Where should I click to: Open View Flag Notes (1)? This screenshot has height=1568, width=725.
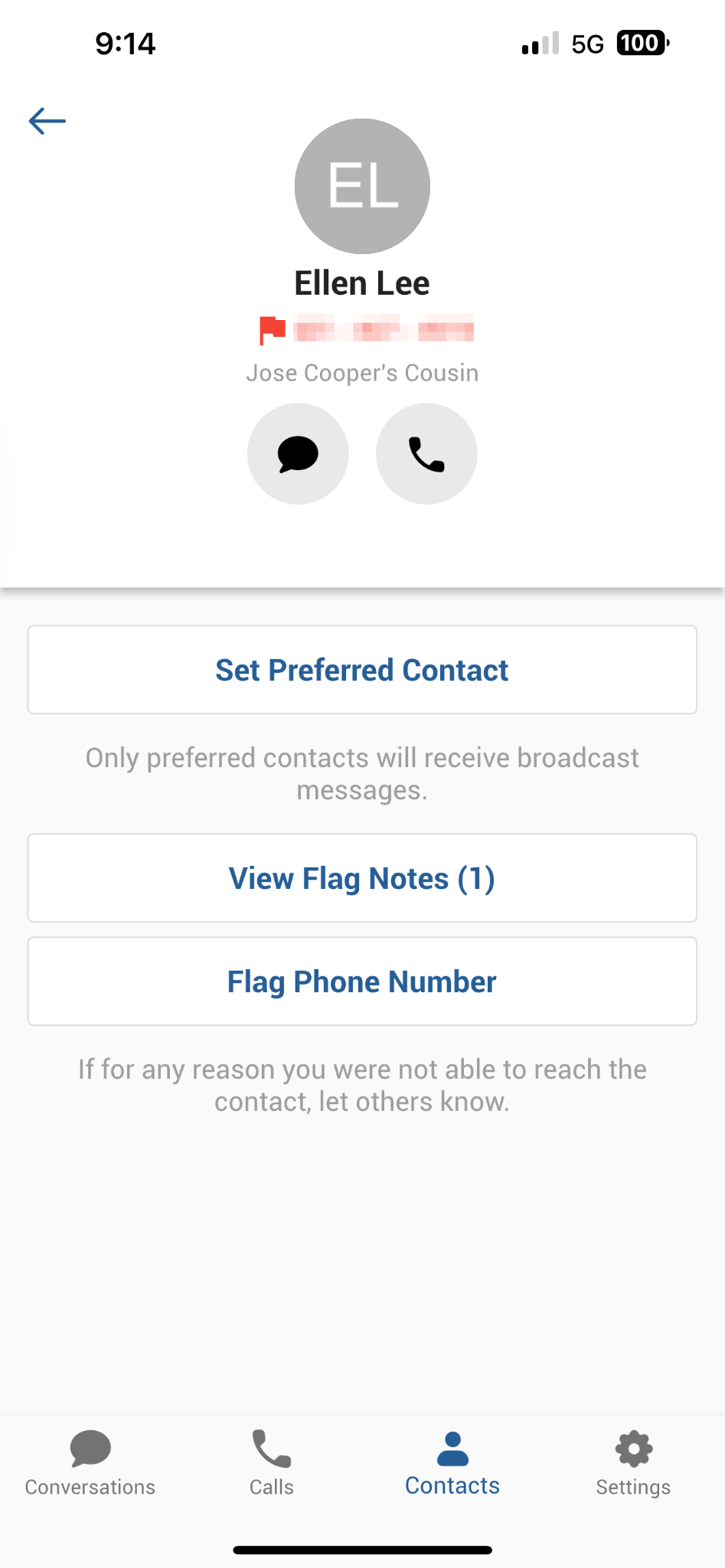(x=362, y=878)
